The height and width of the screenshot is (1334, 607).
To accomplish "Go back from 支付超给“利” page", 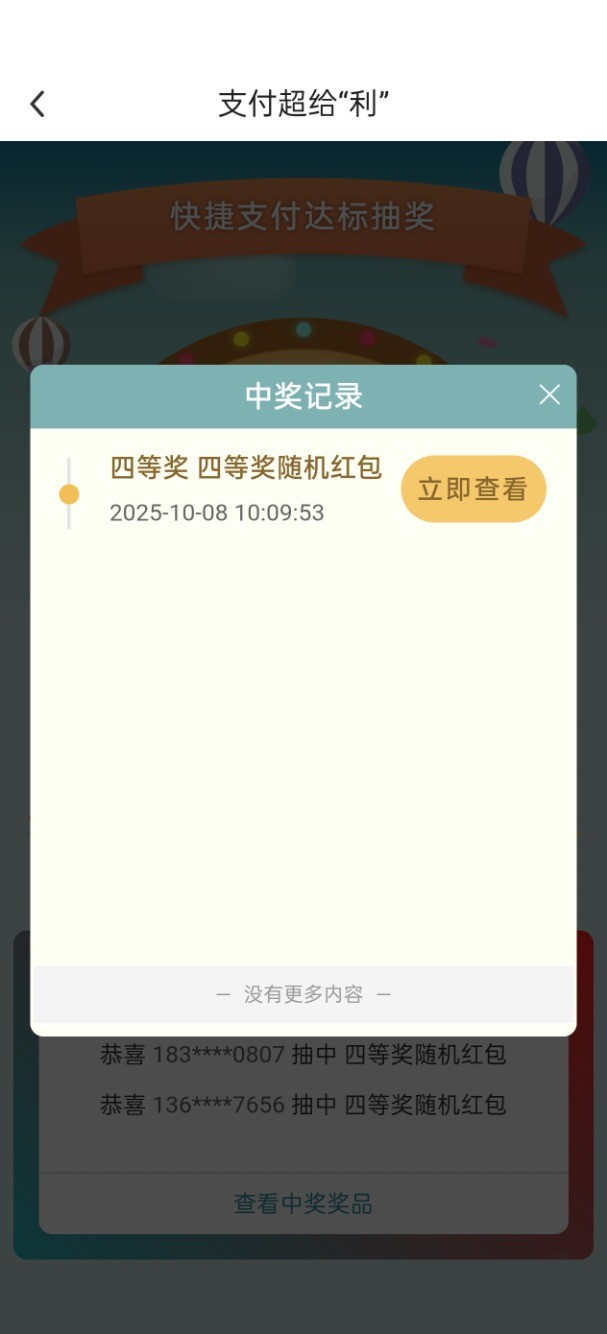I will tap(38, 104).
